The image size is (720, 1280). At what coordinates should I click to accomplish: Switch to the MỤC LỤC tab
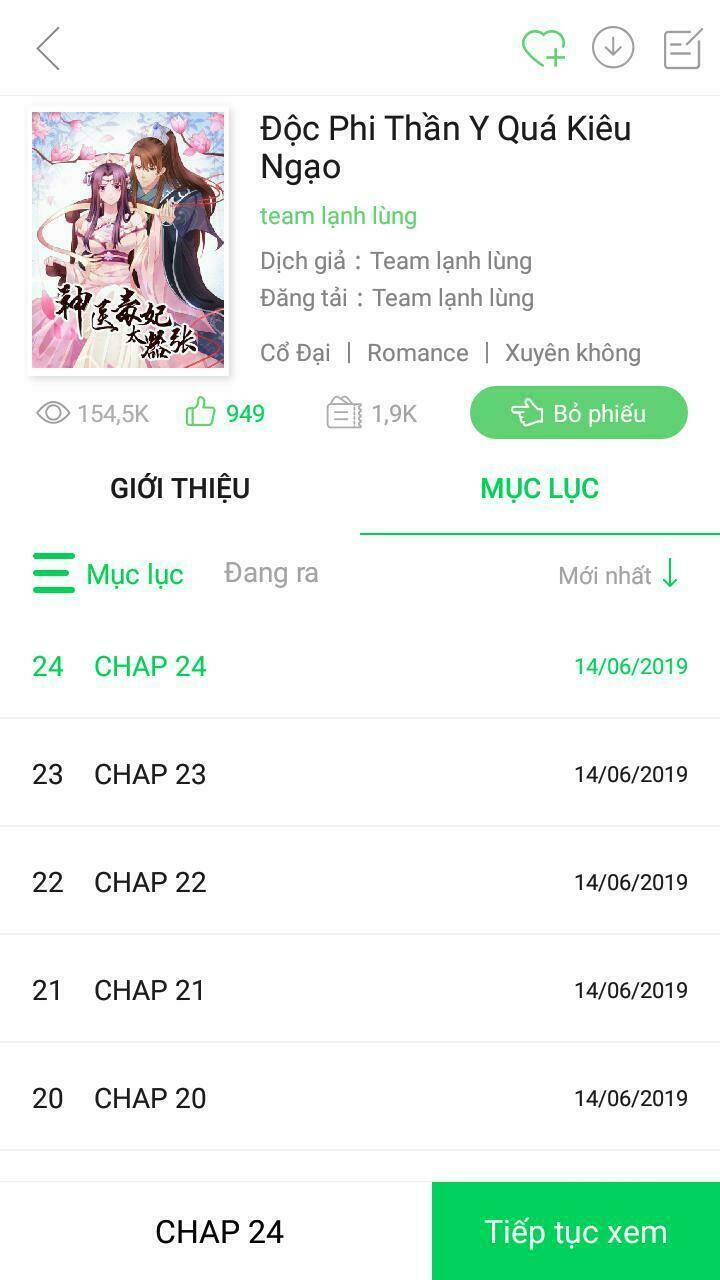[x=539, y=488]
